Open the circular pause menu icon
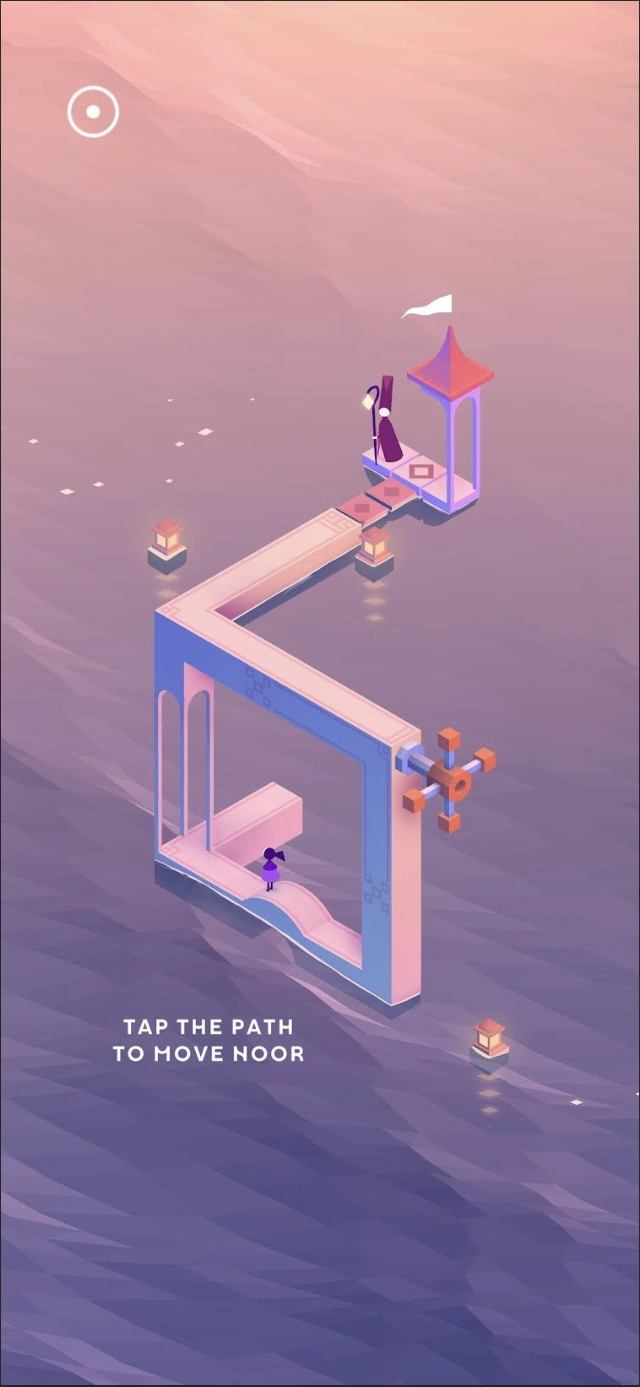This screenshot has height=1387, width=640. coord(93,112)
